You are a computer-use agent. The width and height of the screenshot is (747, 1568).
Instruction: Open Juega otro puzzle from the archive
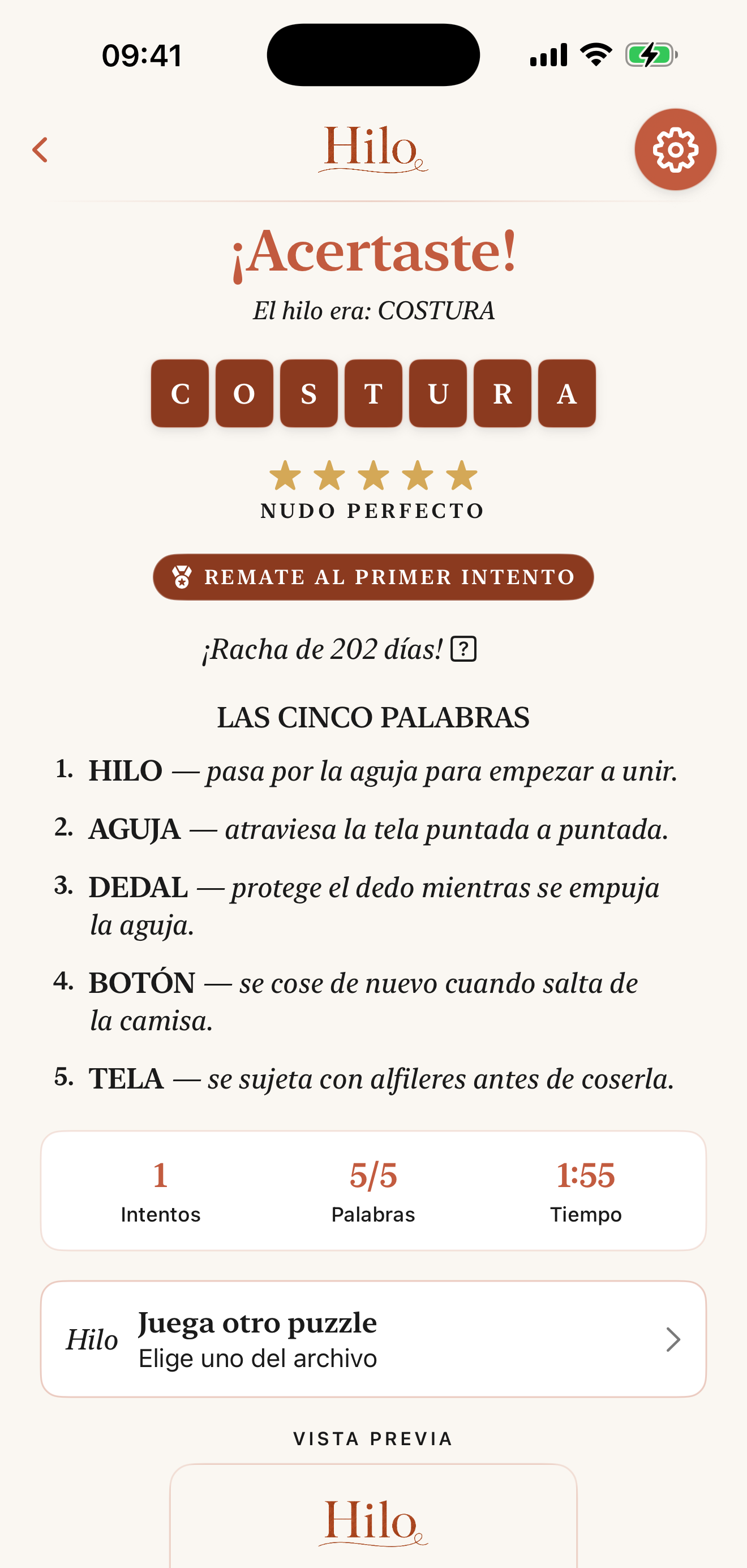pos(373,1339)
